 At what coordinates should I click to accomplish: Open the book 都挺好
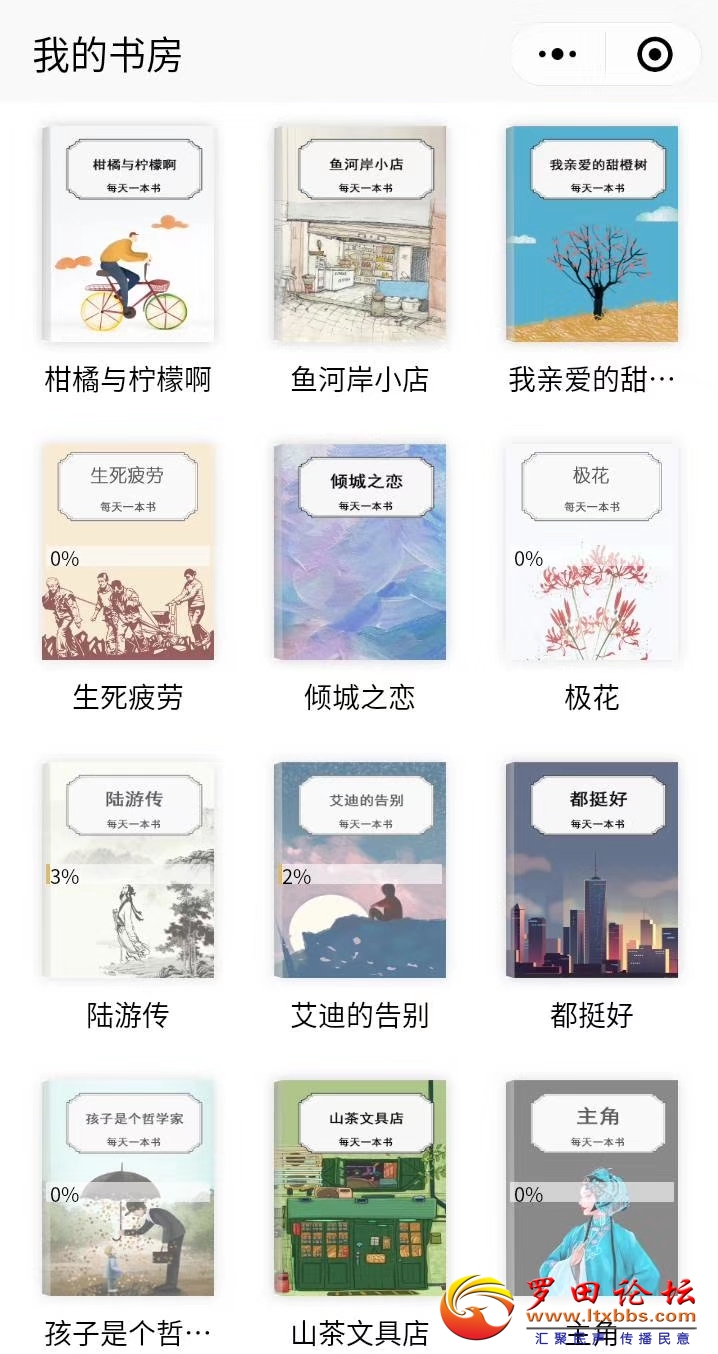click(x=592, y=870)
